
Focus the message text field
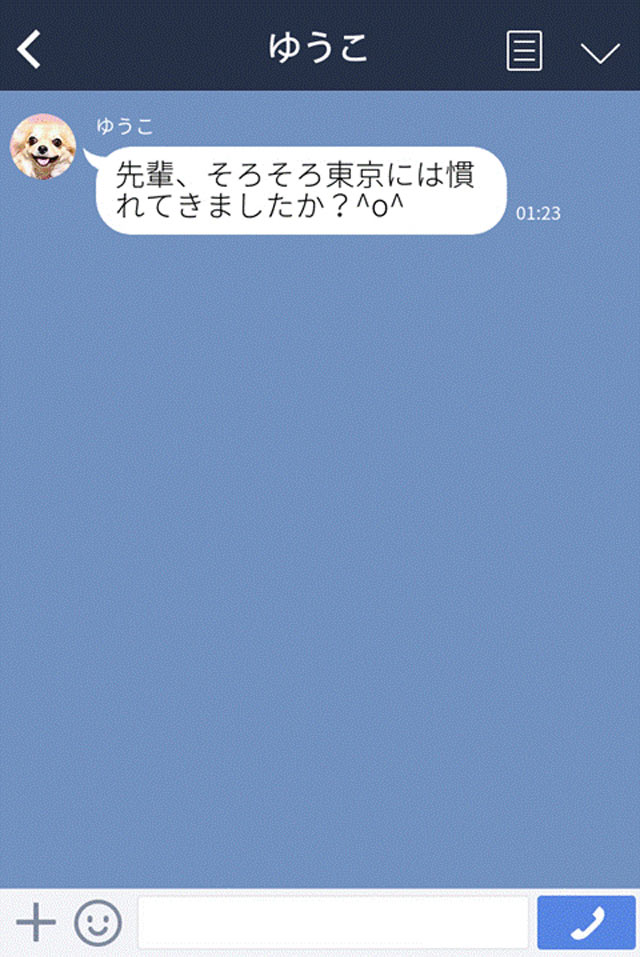pyautogui.click(x=332, y=922)
